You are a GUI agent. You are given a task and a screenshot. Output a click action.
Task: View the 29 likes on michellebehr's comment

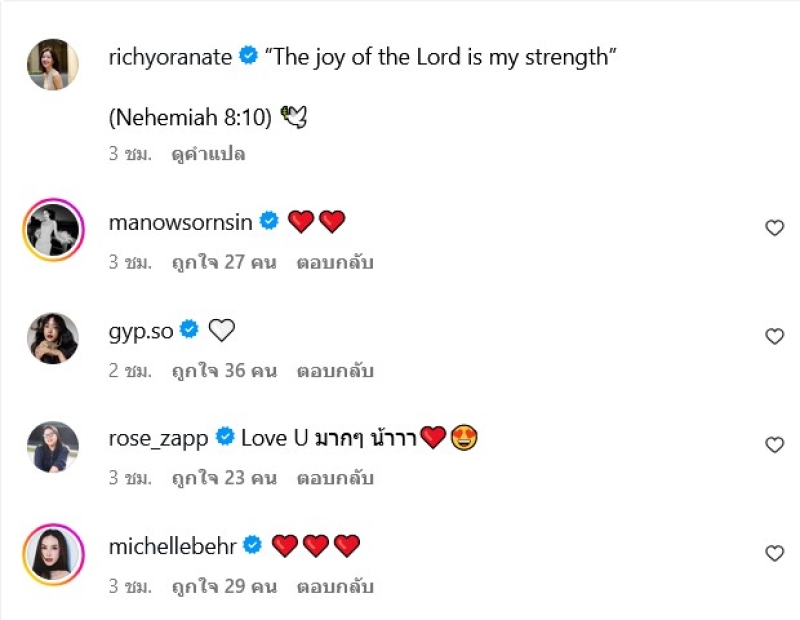coord(223,586)
